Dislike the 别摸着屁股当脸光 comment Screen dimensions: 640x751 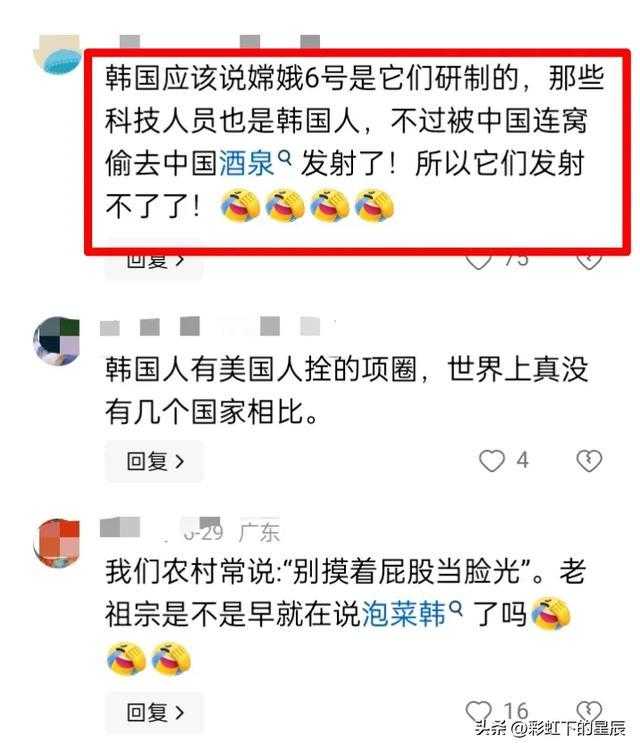(589, 711)
